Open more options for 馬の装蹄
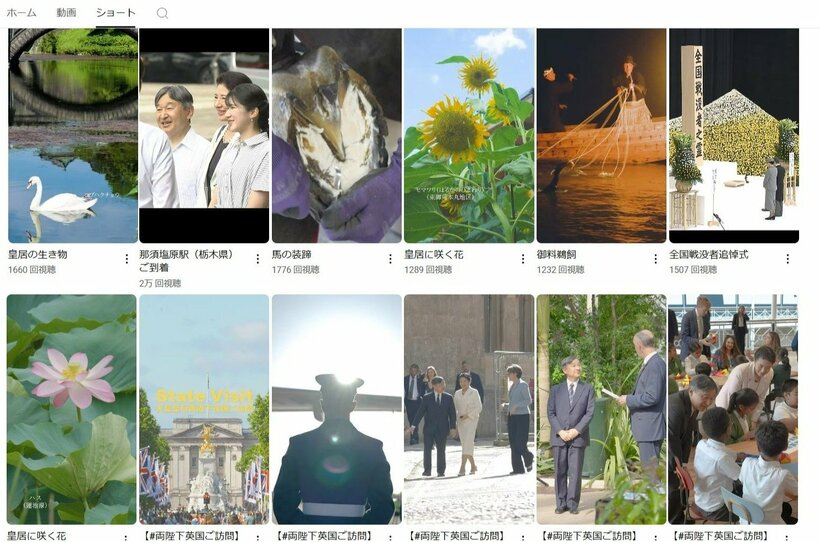The height and width of the screenshot is (542, 820). 391,258
